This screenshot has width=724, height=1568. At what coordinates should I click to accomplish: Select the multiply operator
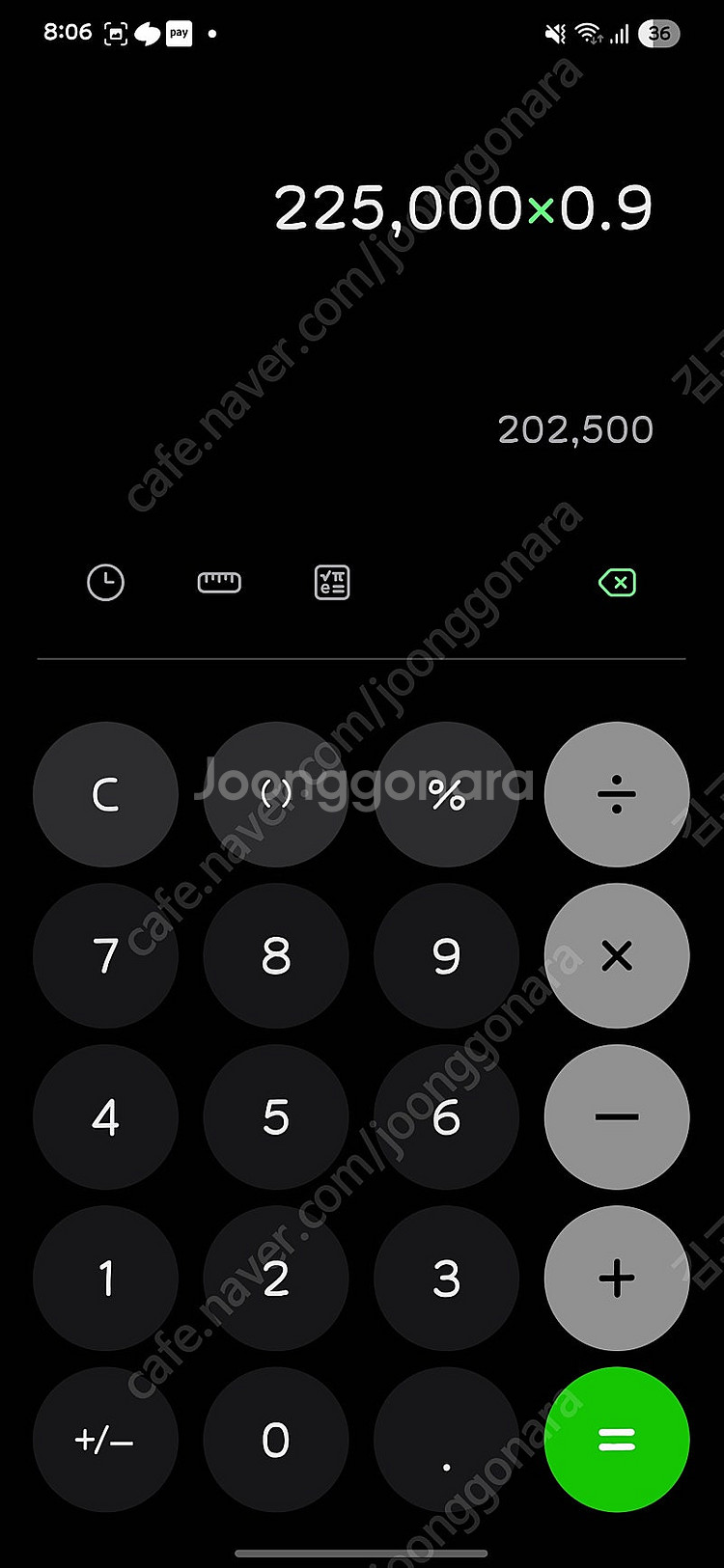(617, 955)
